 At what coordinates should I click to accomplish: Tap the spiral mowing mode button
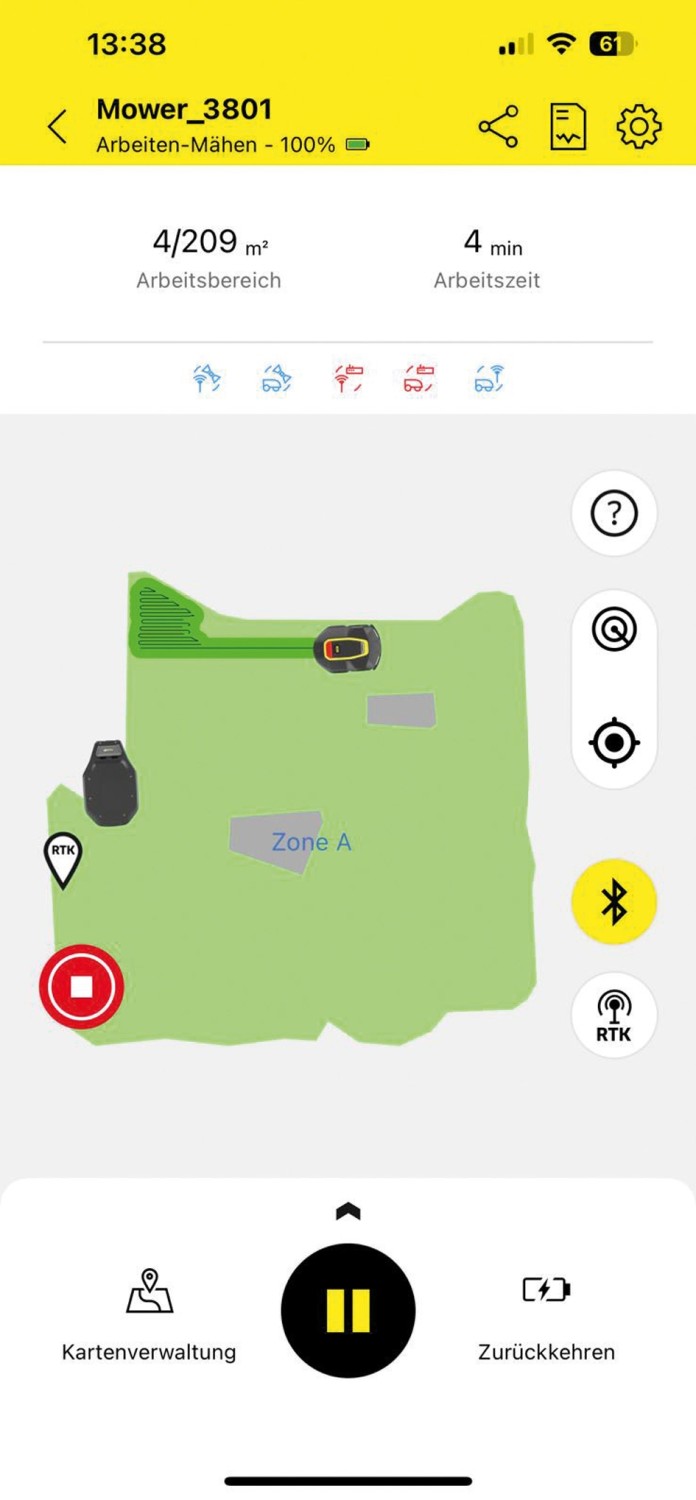614,631
